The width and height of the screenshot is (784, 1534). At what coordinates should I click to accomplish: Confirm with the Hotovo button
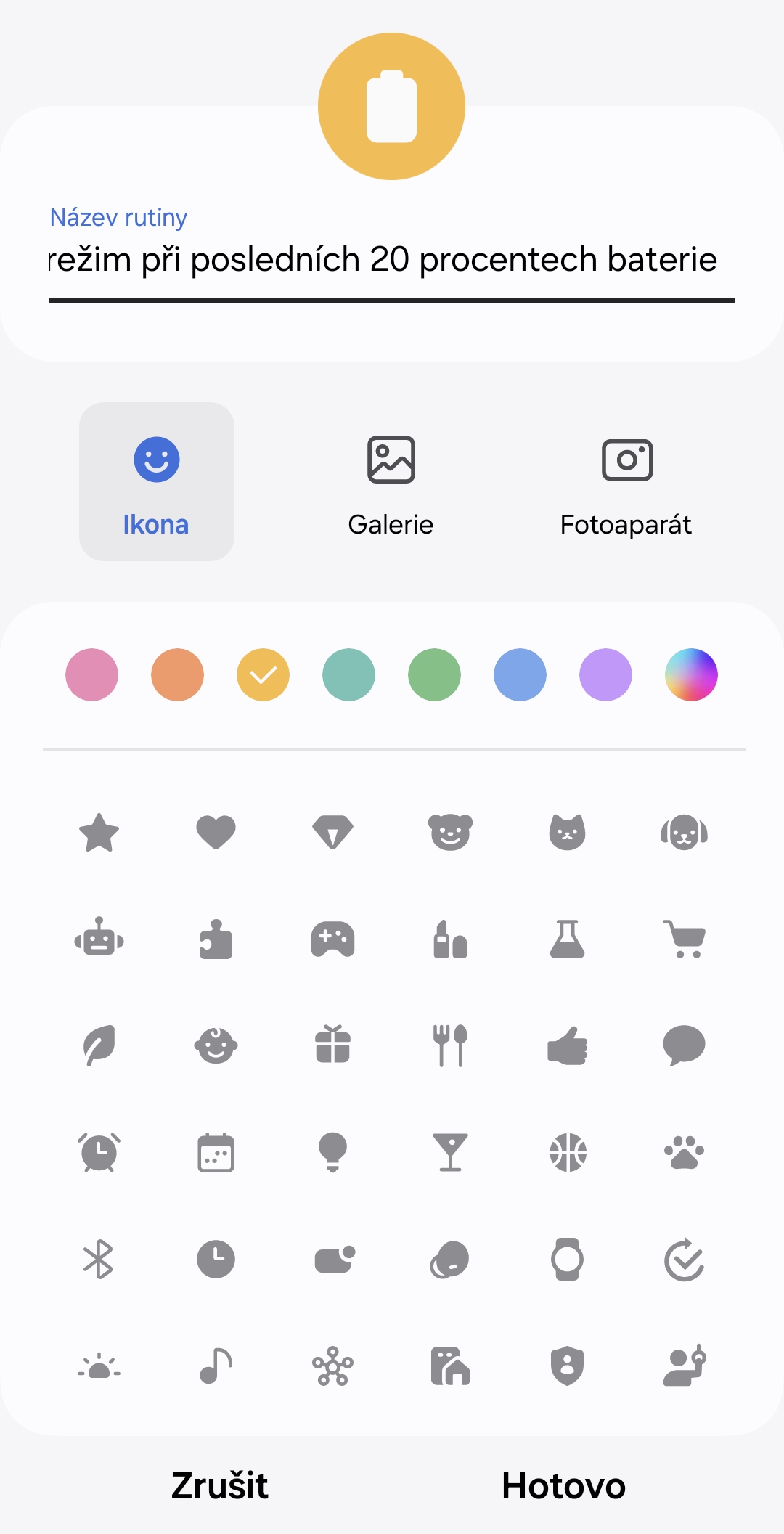[564, 1485]
